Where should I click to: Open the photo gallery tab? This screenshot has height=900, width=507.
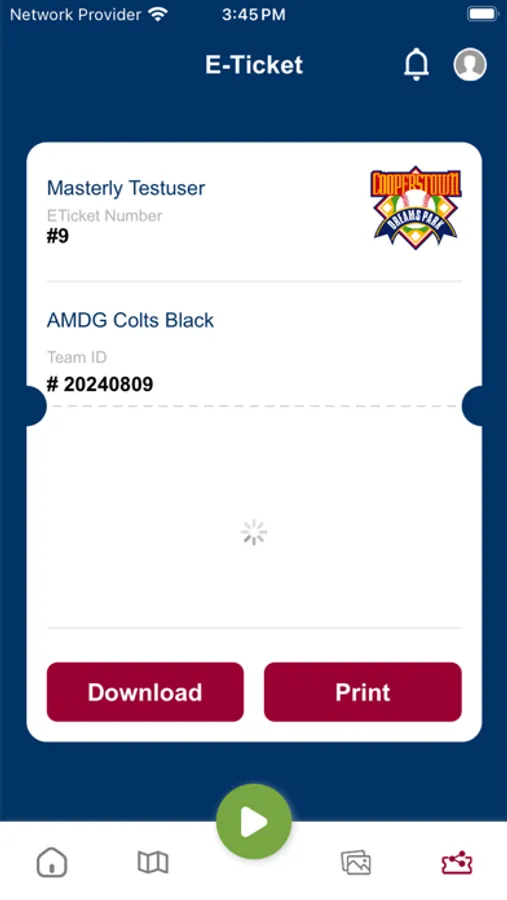point(355,863)
